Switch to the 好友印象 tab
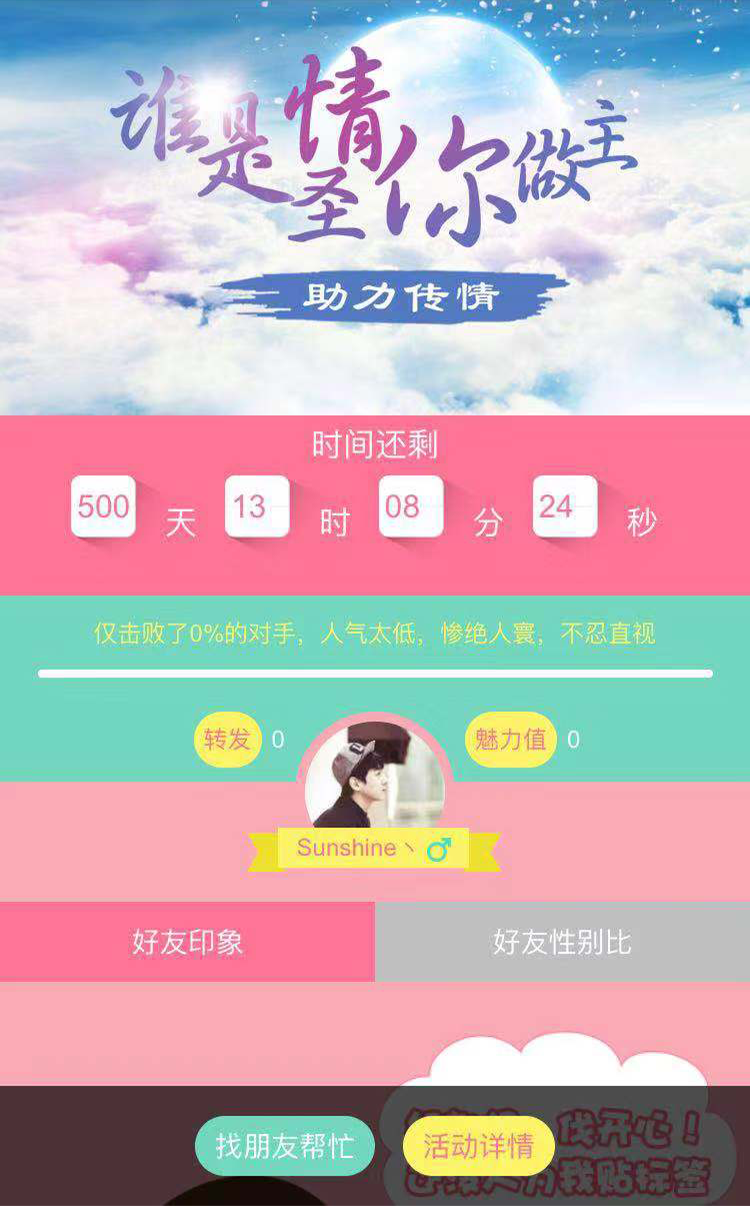Image resolution: width=750 pixels, height=1206 pixels. point(187,942)
